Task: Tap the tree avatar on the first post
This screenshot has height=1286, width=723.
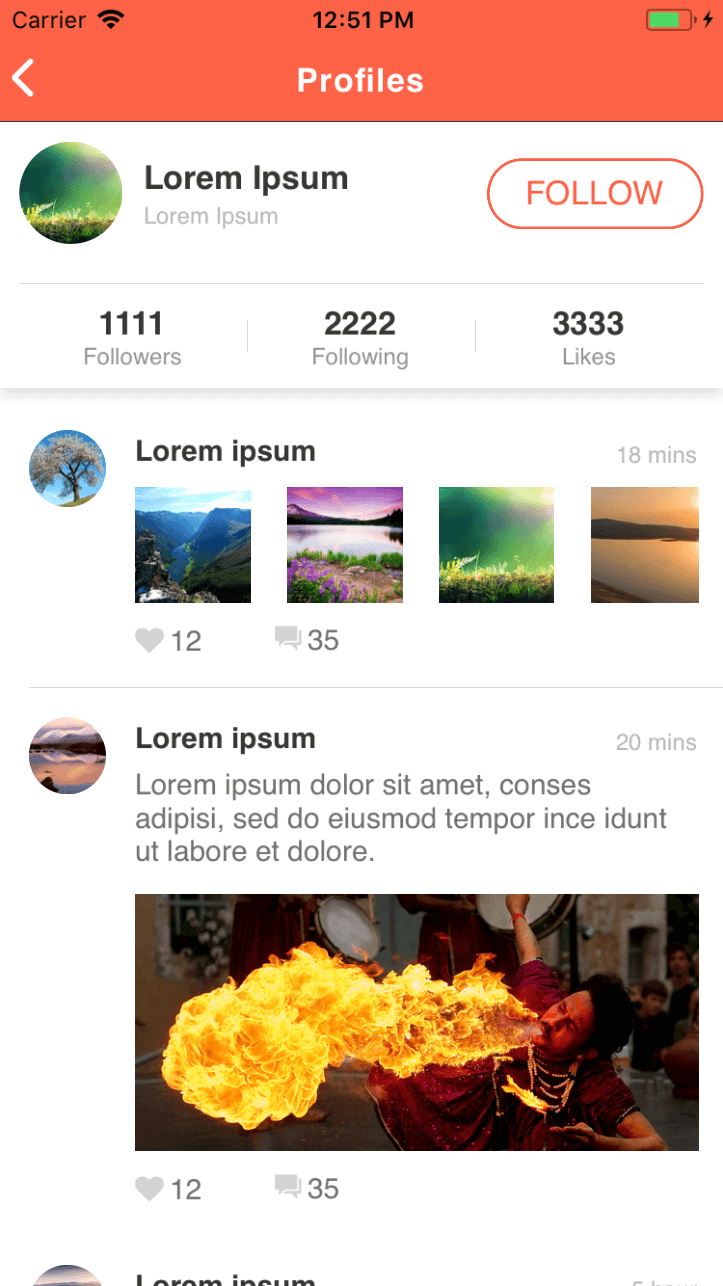Action: [67, 468]
